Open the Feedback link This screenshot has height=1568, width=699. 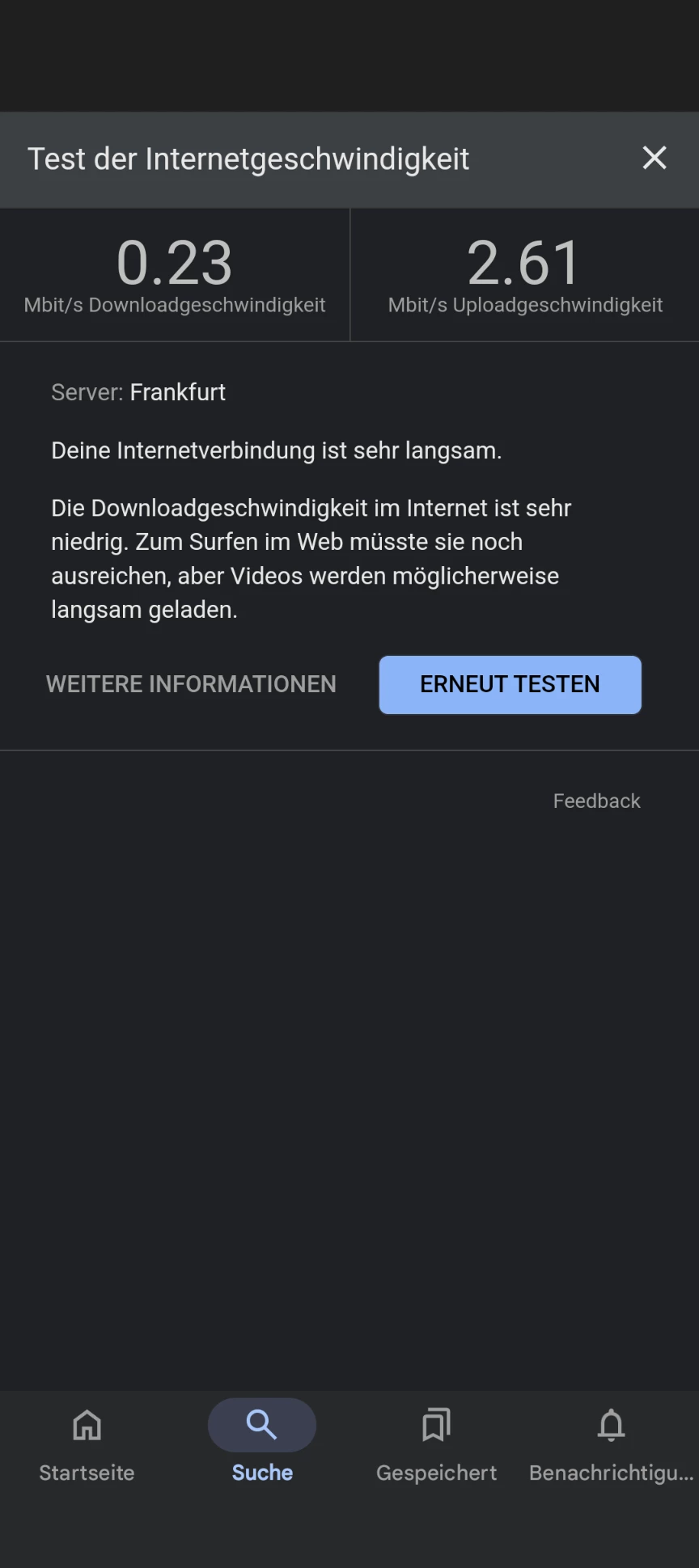(596, 801)
